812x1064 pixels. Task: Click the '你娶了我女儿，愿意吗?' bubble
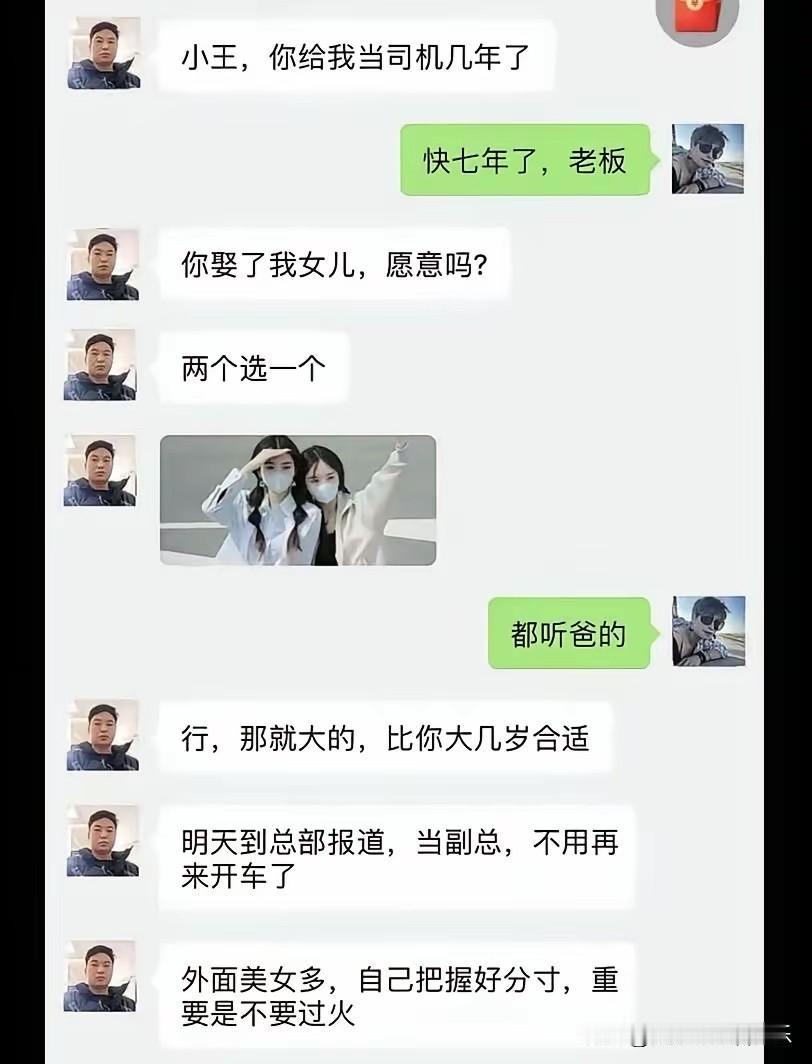click(x=333, y=263)
